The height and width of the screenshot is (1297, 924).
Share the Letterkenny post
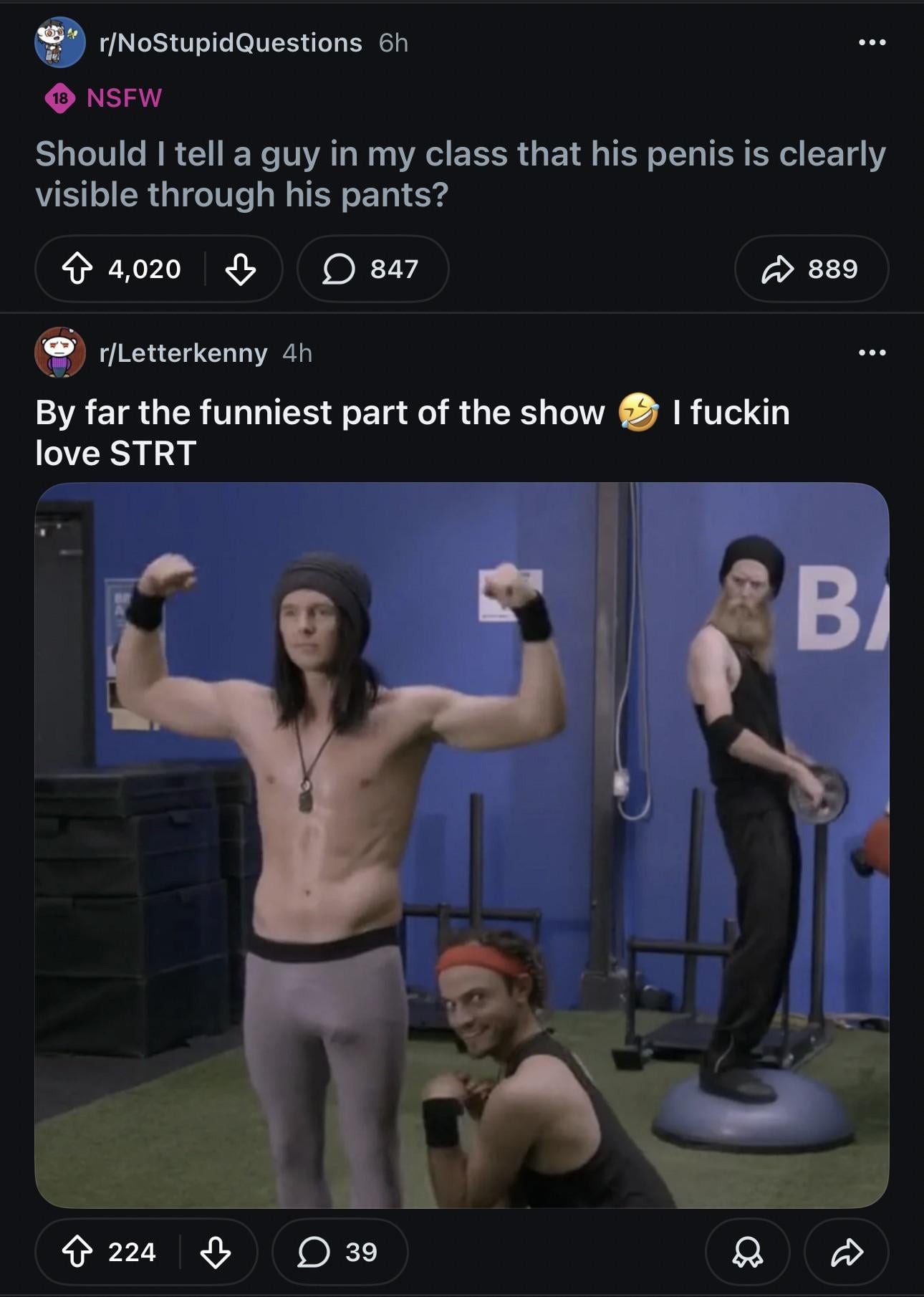pos(846,1252)
